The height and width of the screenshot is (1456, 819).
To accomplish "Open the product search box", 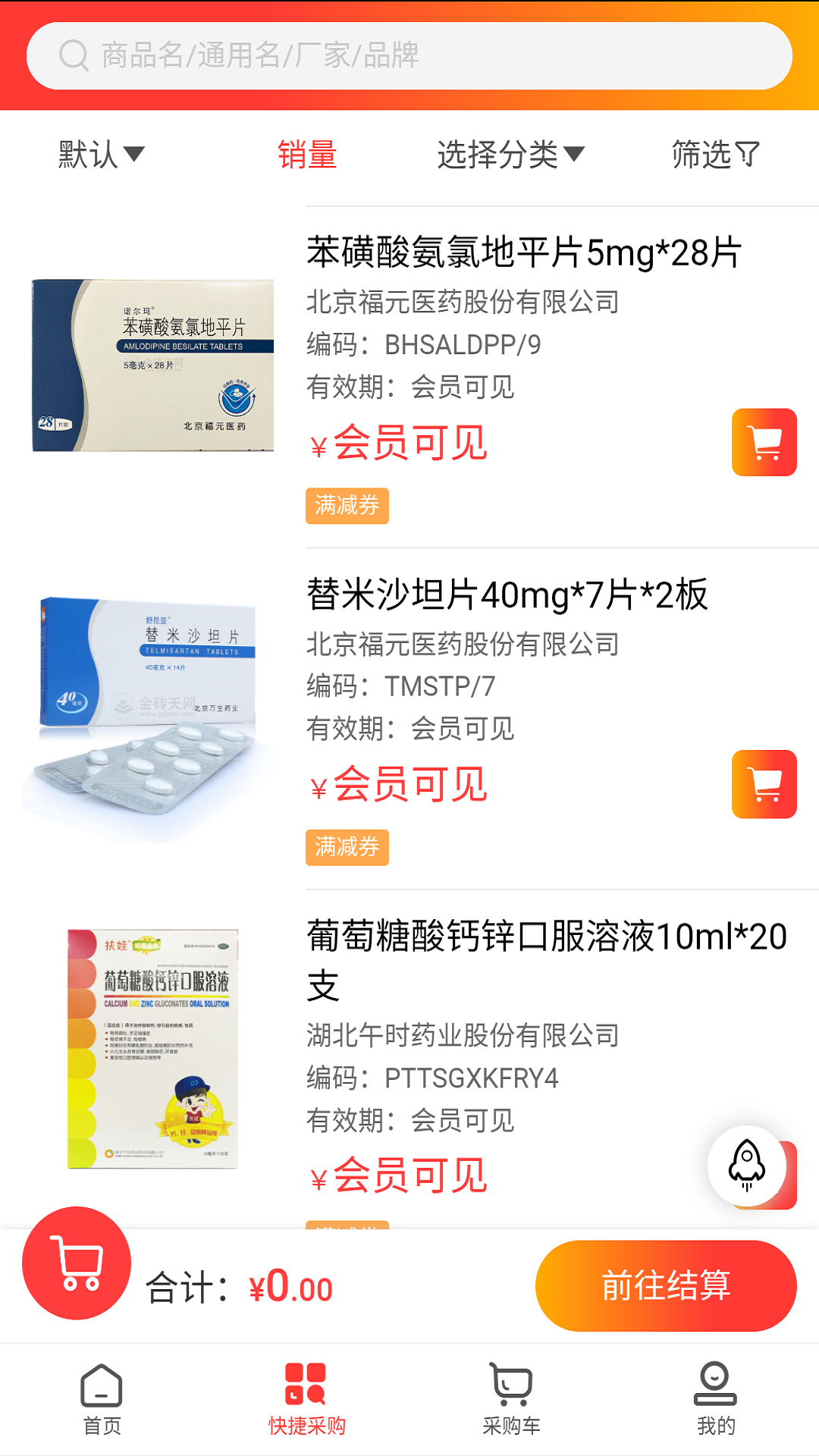I will (409, 55).
